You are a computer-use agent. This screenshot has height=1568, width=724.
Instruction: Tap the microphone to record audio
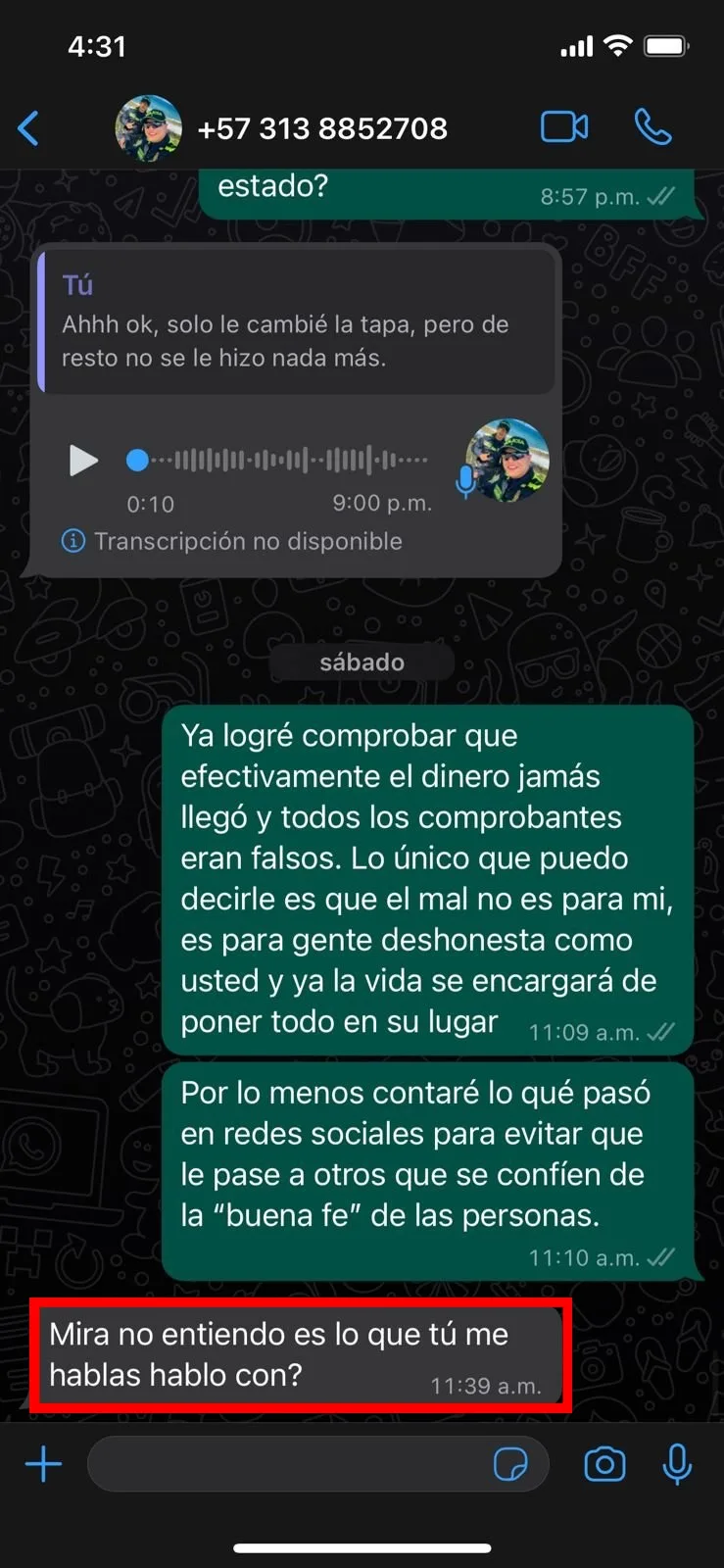pos(677,1464)
